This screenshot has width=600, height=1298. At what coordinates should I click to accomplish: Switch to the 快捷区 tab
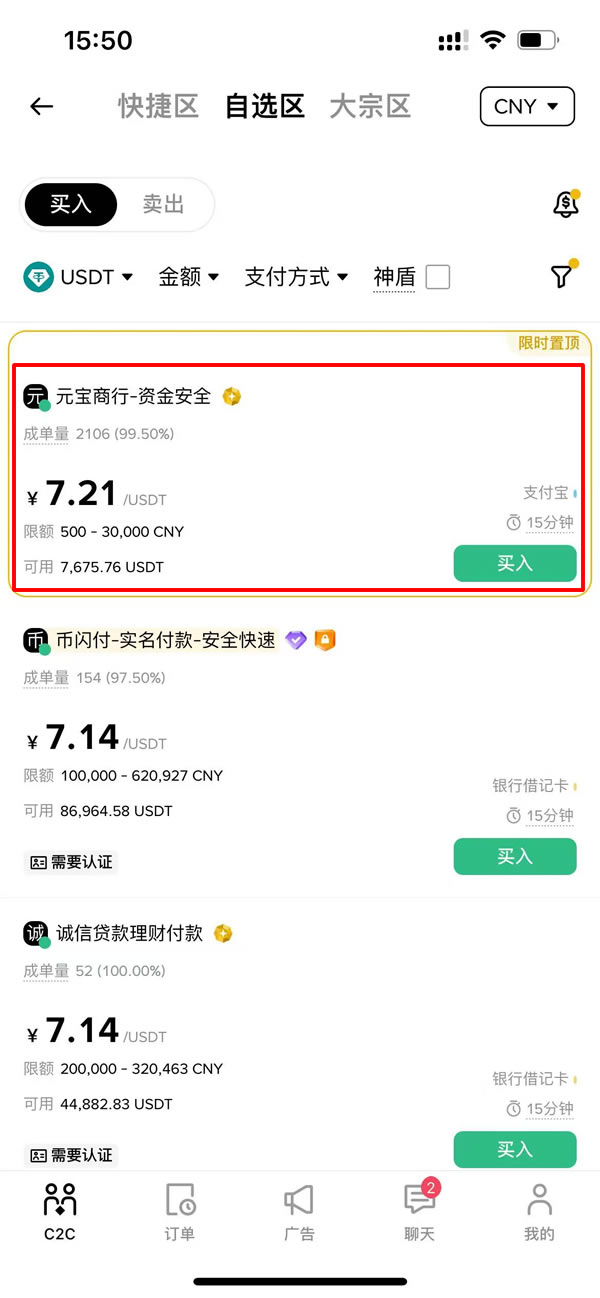[158, 106]
